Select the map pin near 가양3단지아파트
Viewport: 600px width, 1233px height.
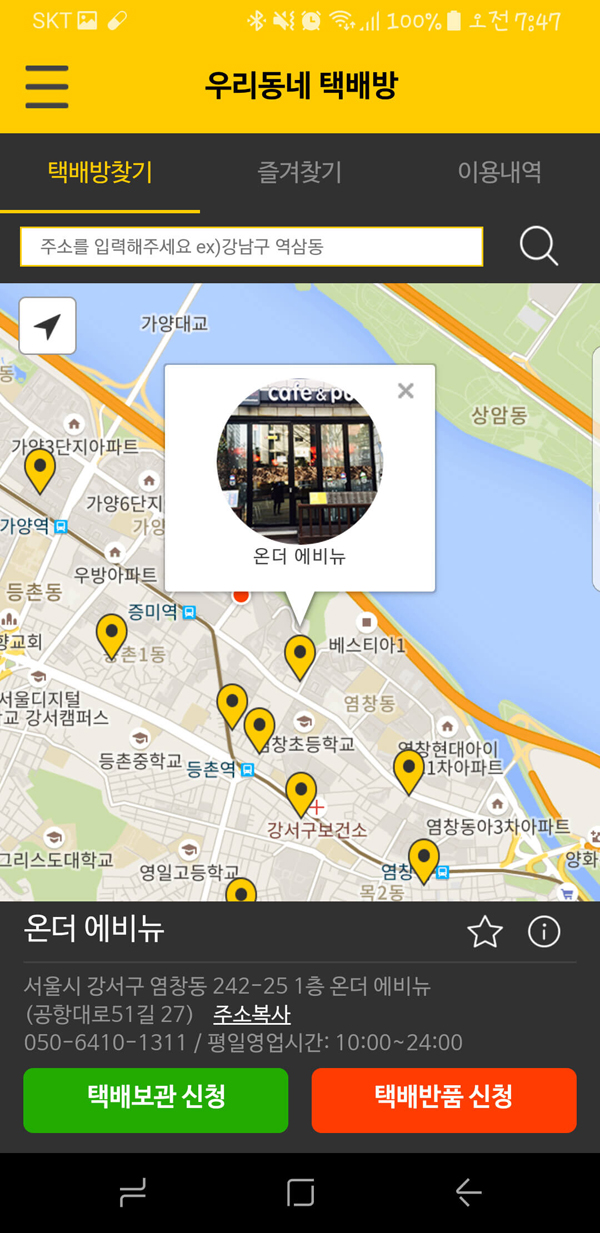tap(40, 469)
